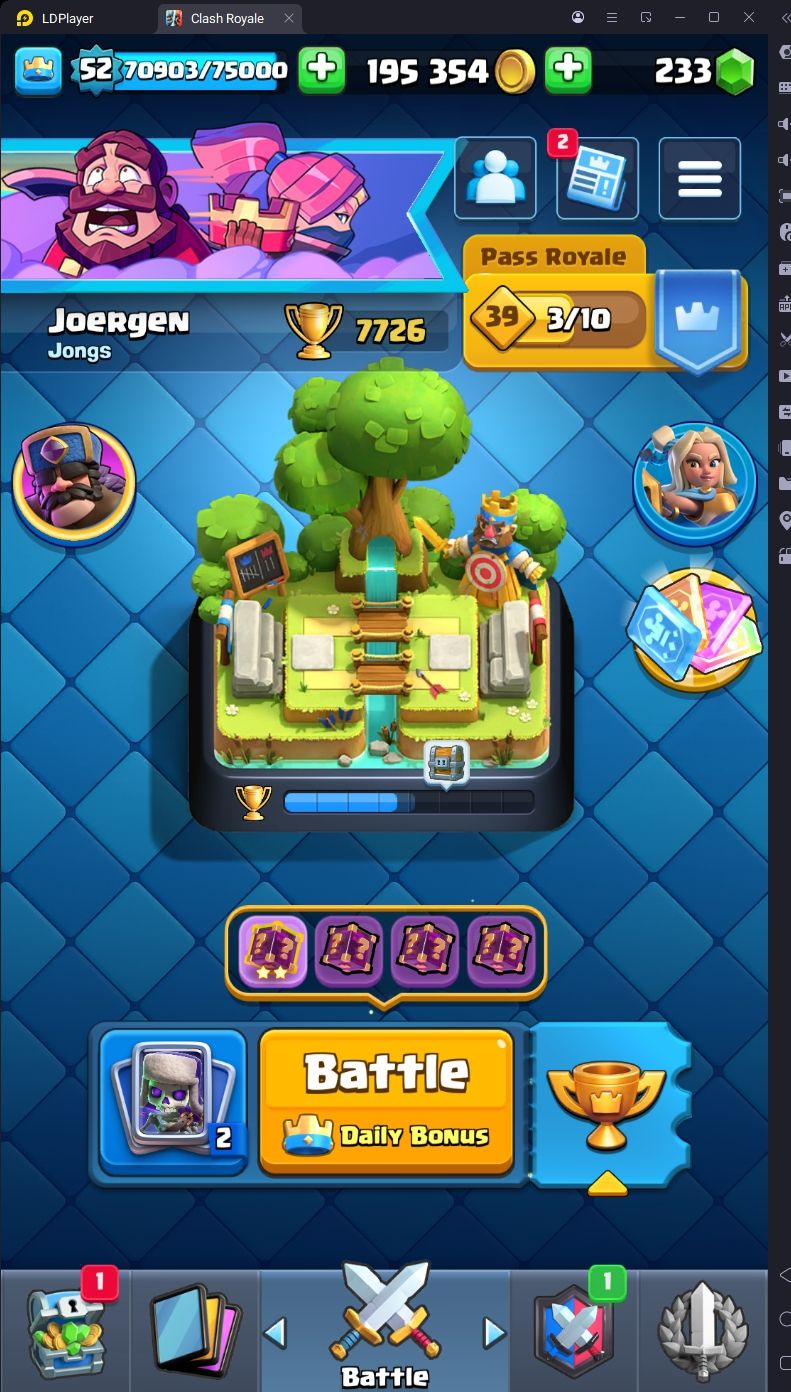Open the mystery box slots row
Viewport: 791px width, 1392px height.
pyautogui.click(x=385, y=951)
